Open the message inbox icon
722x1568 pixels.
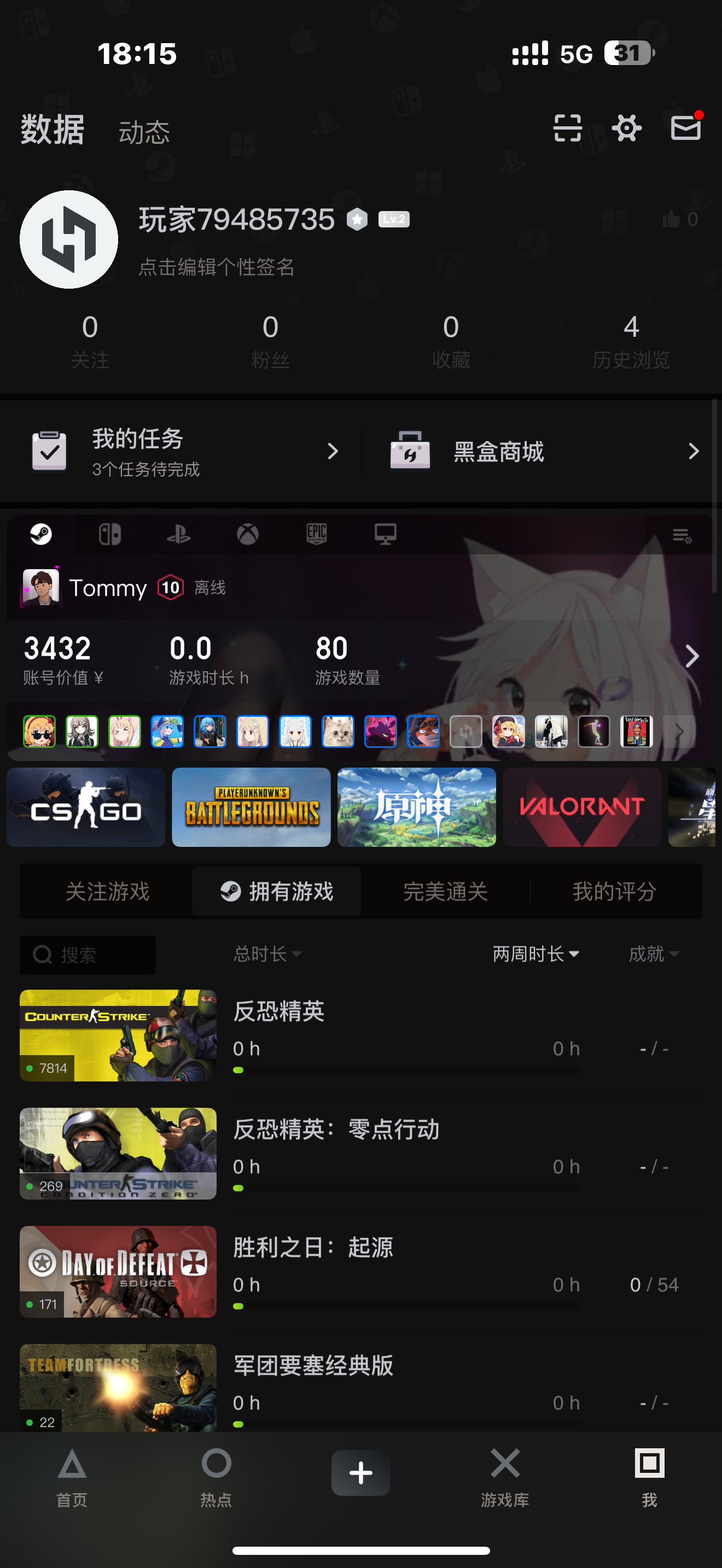pyautogui.click(x=685, y=128)
